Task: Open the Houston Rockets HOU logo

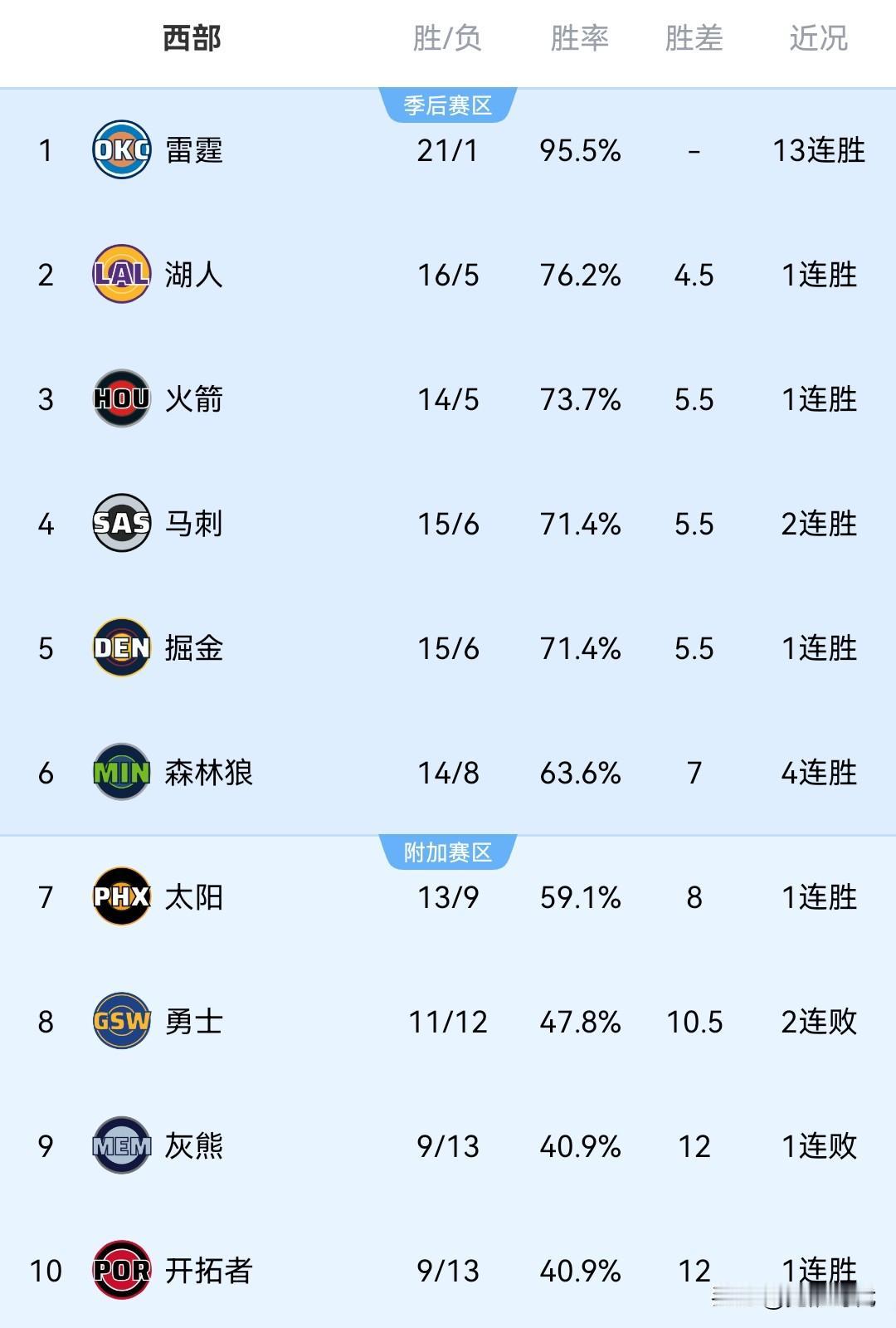Action: click(x=121, y=399)
